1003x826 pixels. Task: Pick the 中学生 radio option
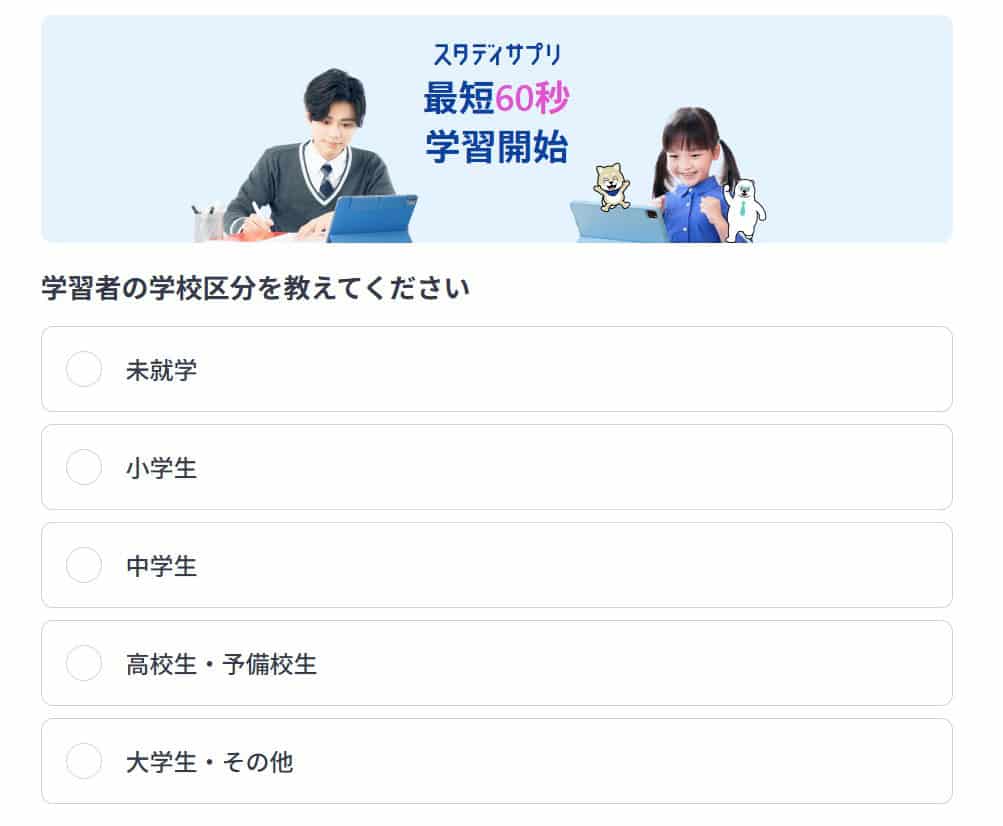click(84, 565)
